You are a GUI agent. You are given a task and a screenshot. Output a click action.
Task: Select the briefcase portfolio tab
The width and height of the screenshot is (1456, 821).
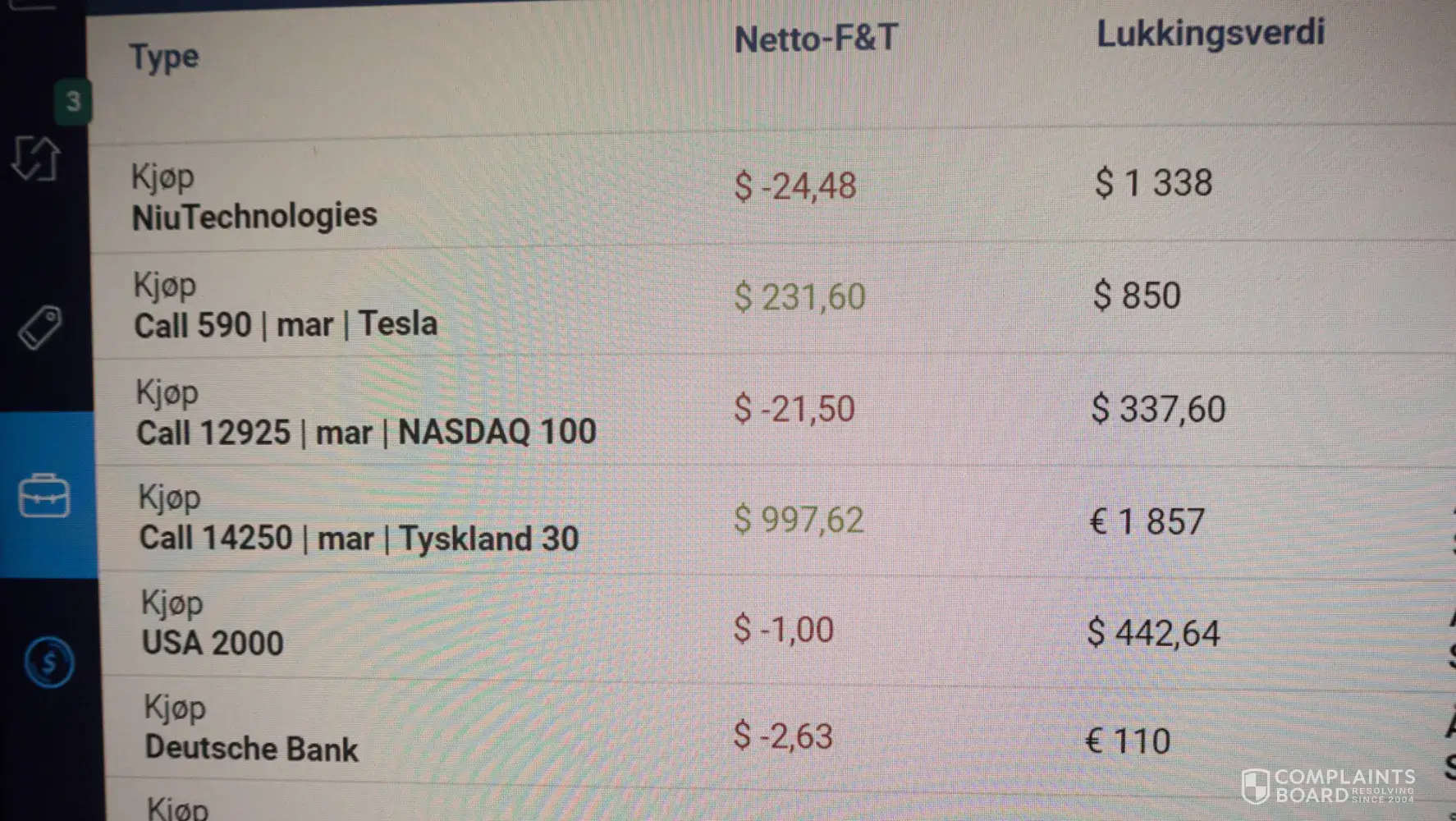(x=44, y=496)
